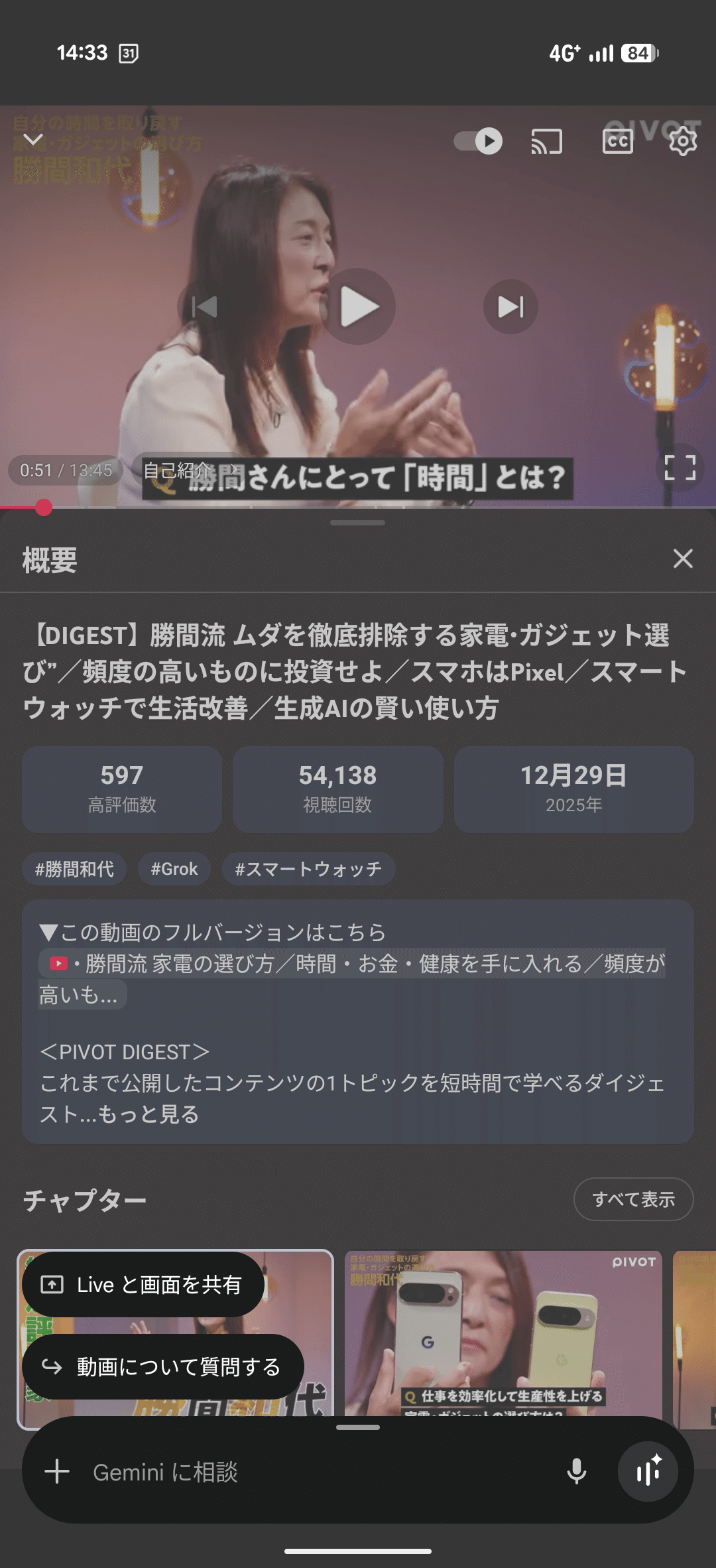Open the Cast to TV icon

pos(548,141)
